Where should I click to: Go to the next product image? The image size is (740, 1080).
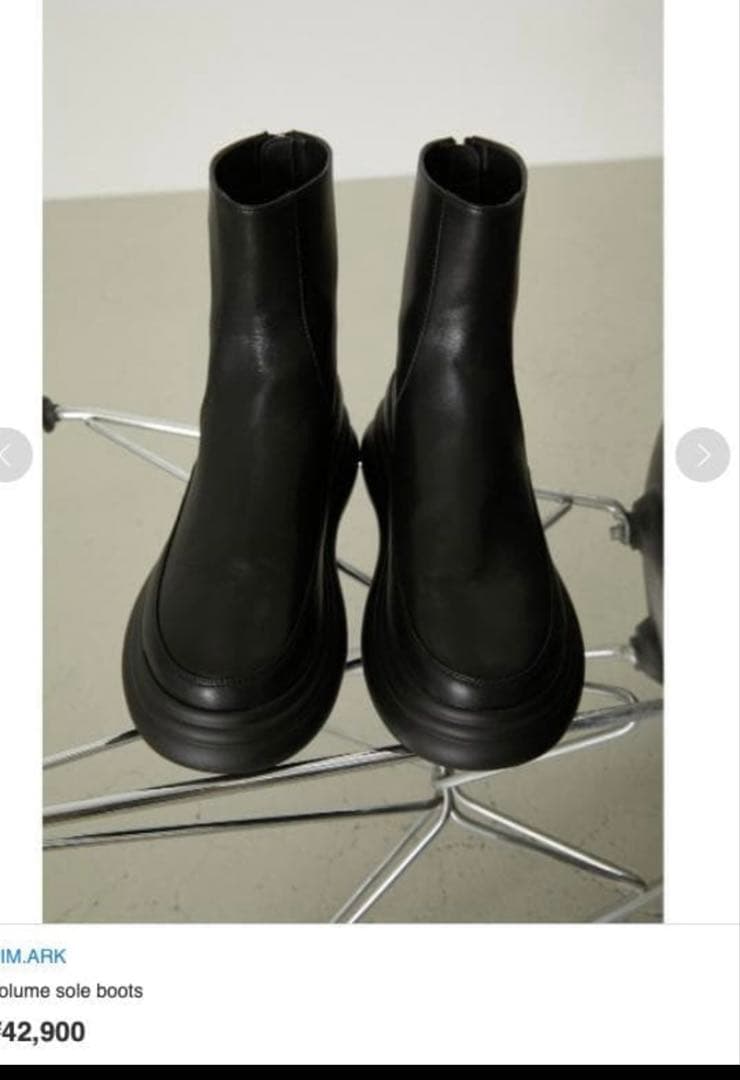click(702, 455)
